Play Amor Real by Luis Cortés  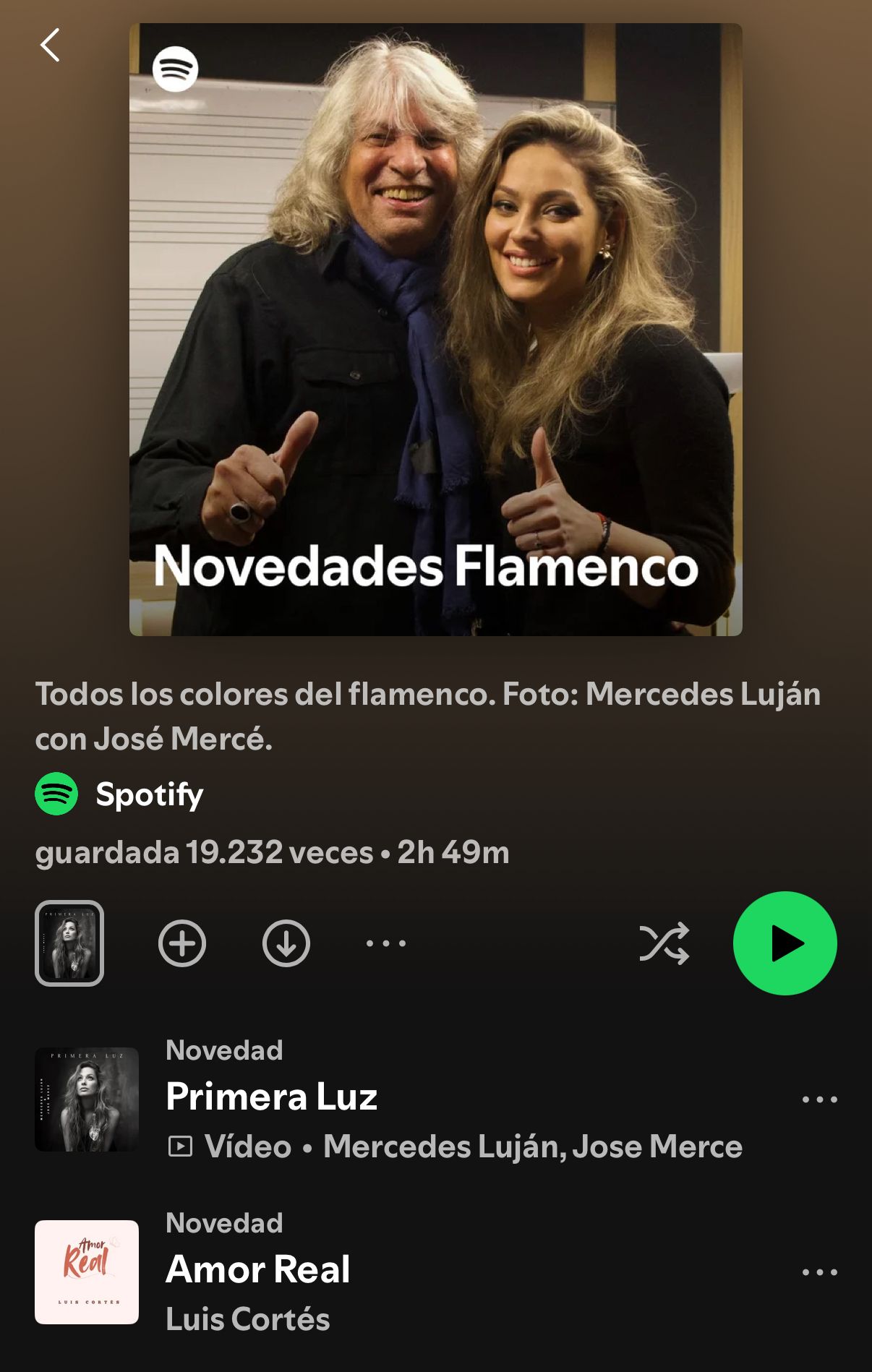(x=258, y=1270)
